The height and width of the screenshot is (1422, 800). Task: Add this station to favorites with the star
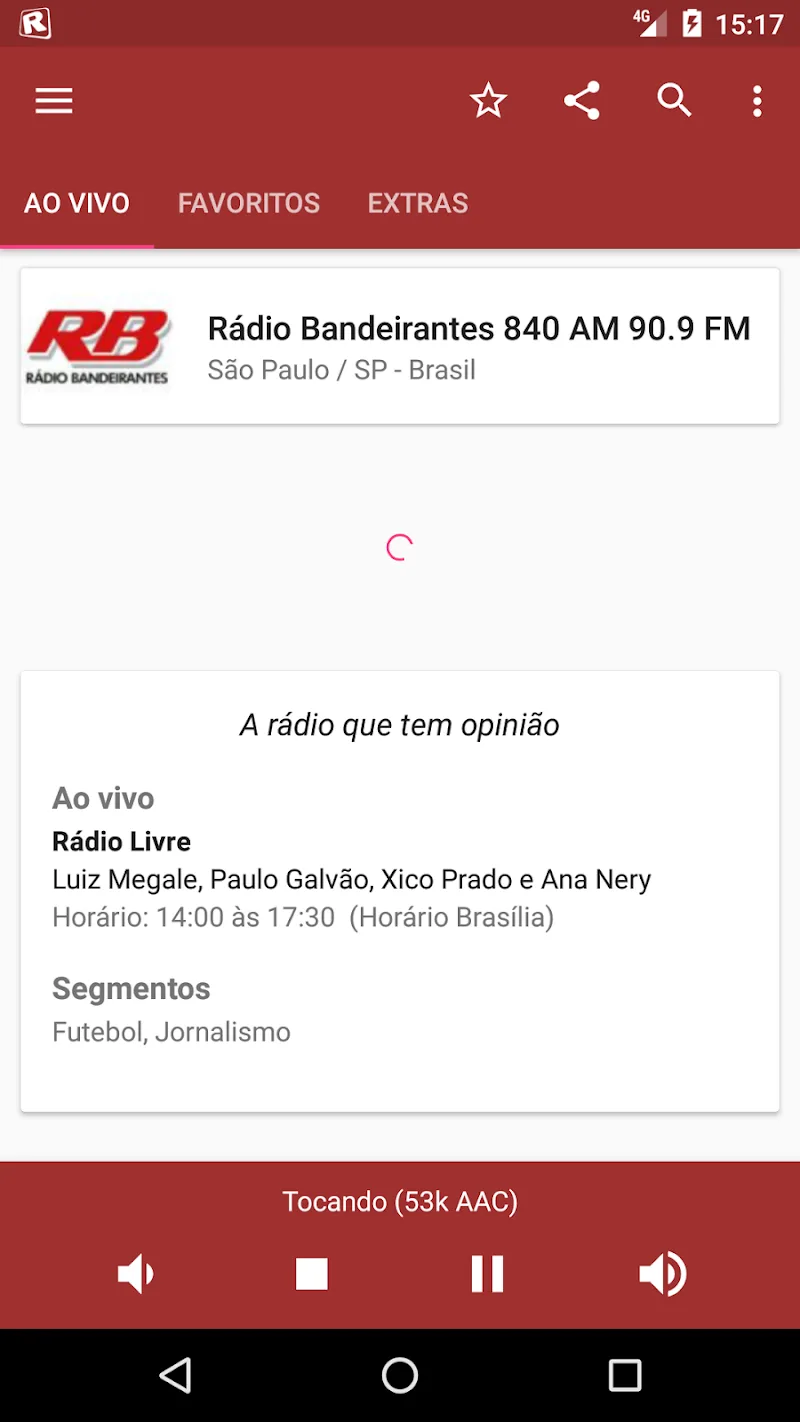pos(488,101)
